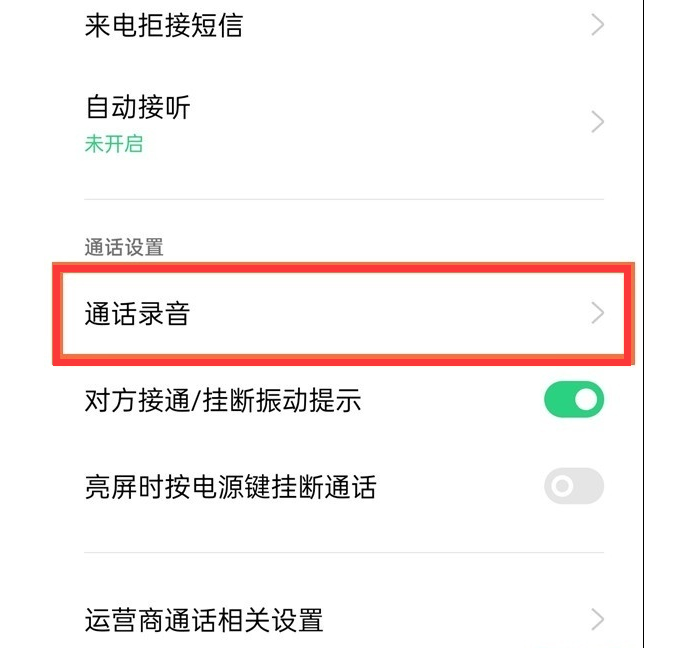Enable 亮屏时按电源键挂断通话 switch
Viewport: 696px width, 648px height.
pyautogui.click(x=574, y=487)
